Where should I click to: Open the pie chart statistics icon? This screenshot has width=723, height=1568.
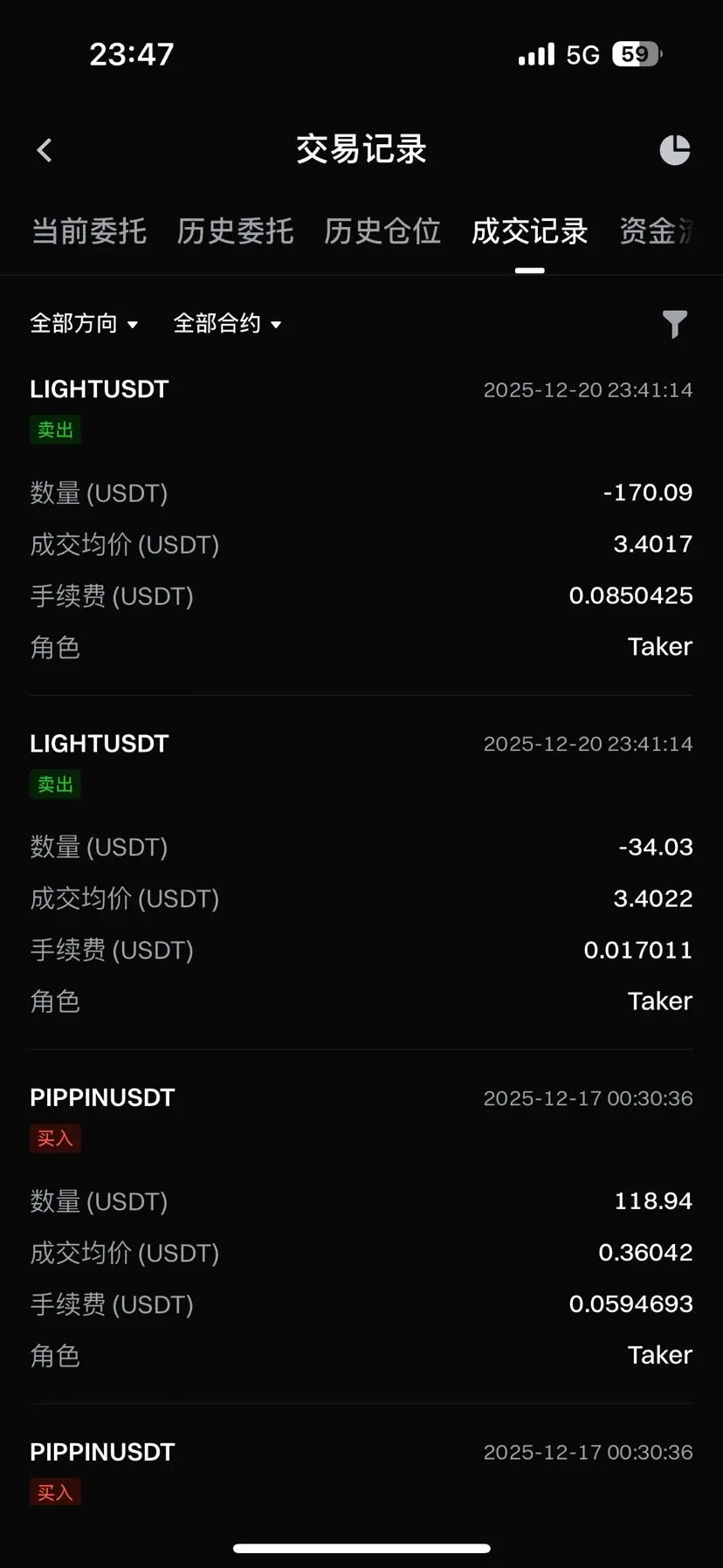[x=674, y=150]
